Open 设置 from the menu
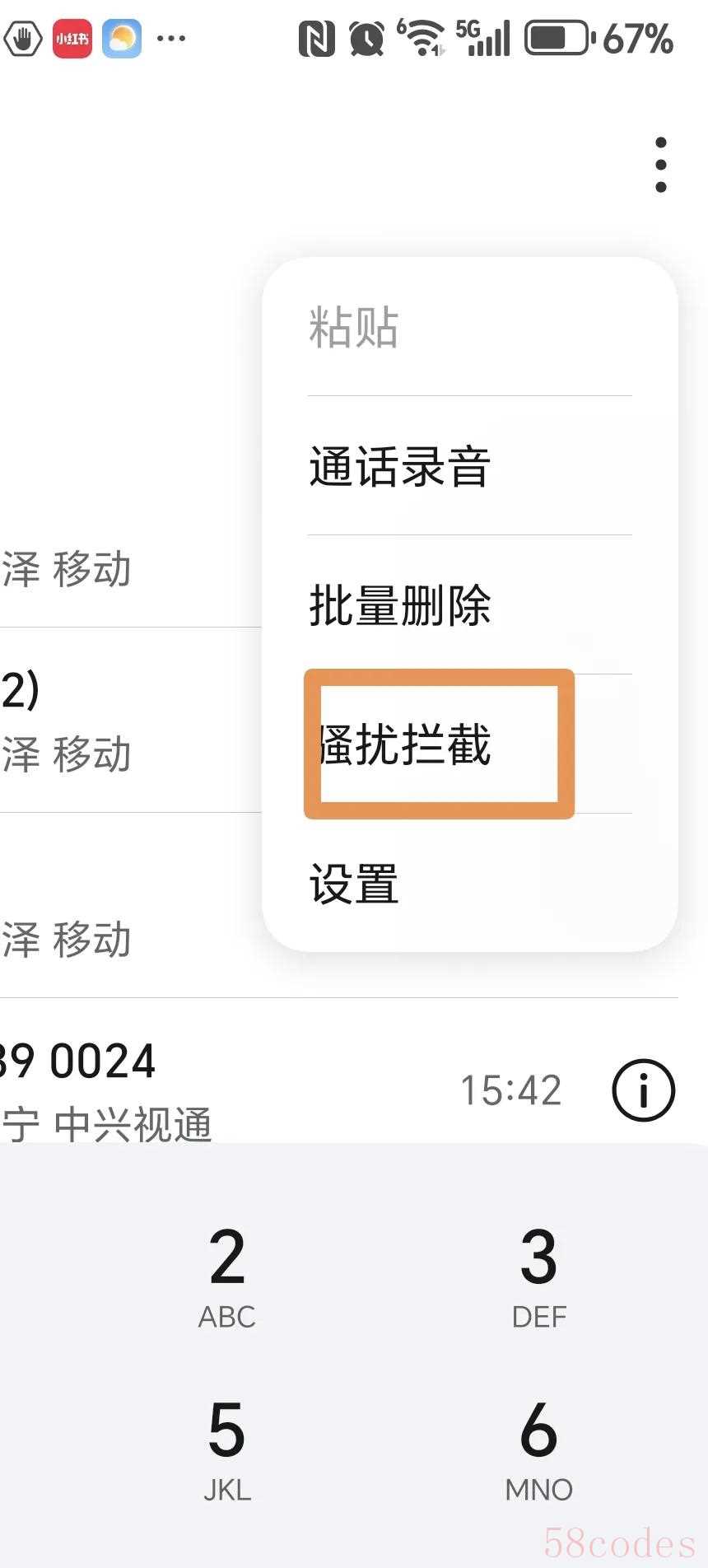The height and width of the screenshot is (1568, 708). tap(354, 884)
